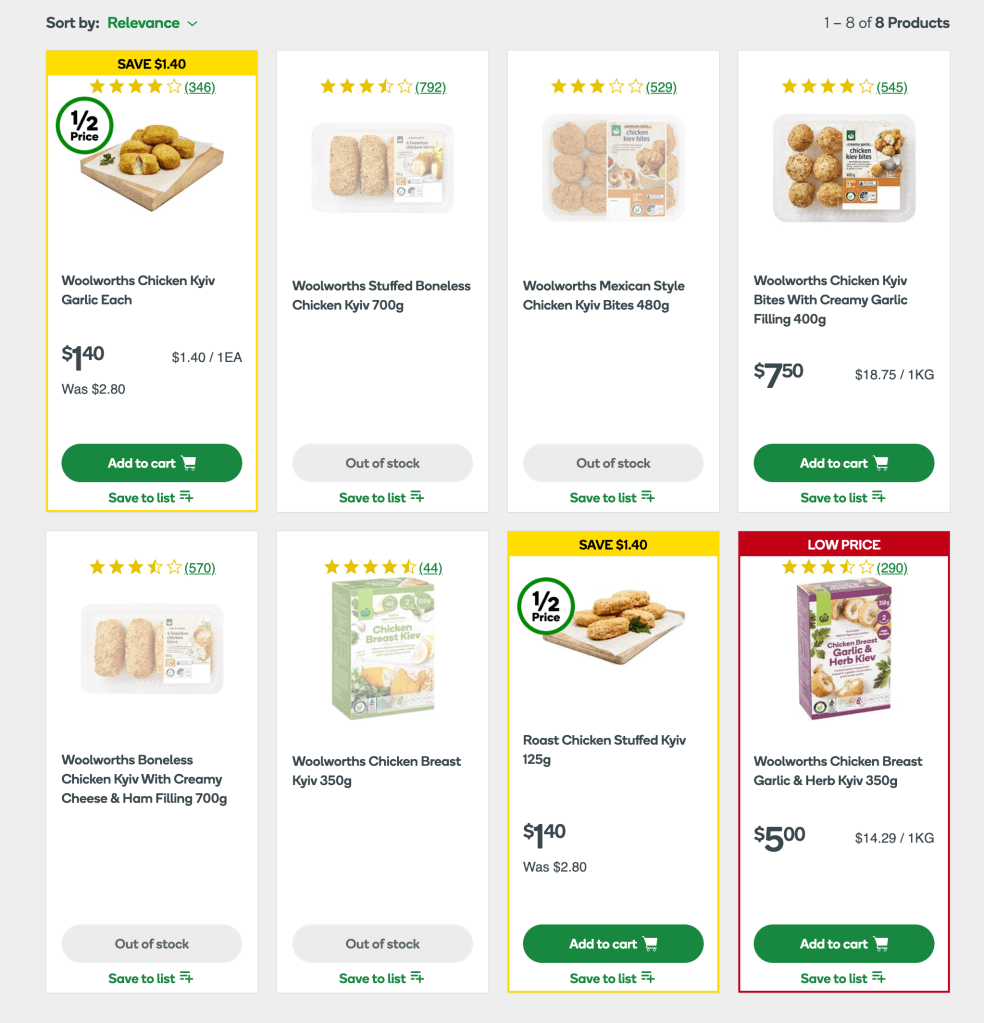
Task: Add Roast Chicken Stuffed Kyiv 125g to cart
Action: pos(613,944)
